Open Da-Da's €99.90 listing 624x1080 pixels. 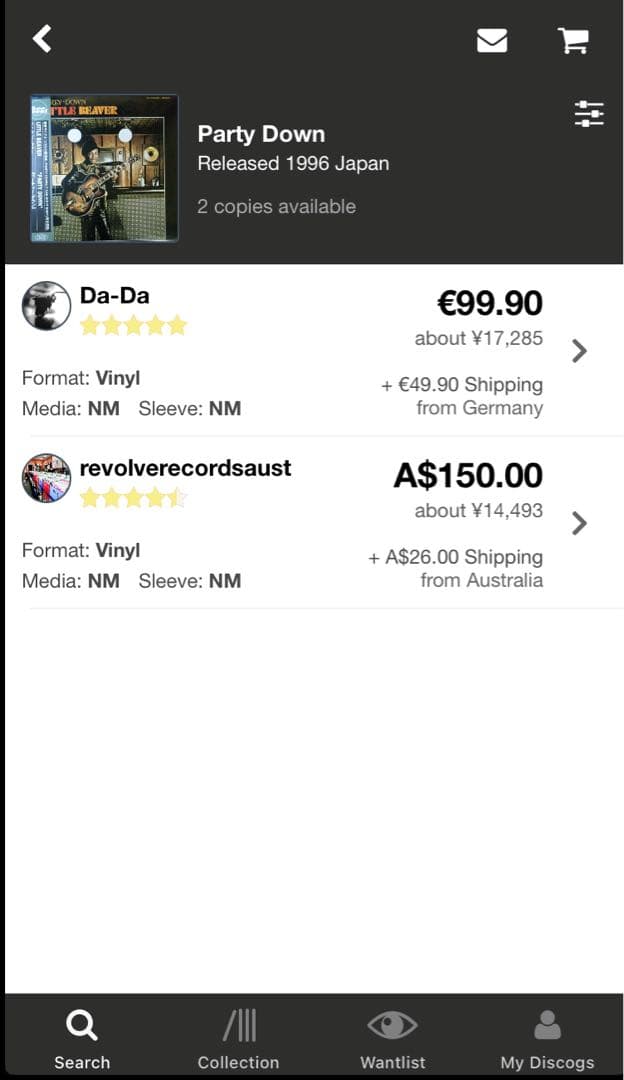pos(578,351)
